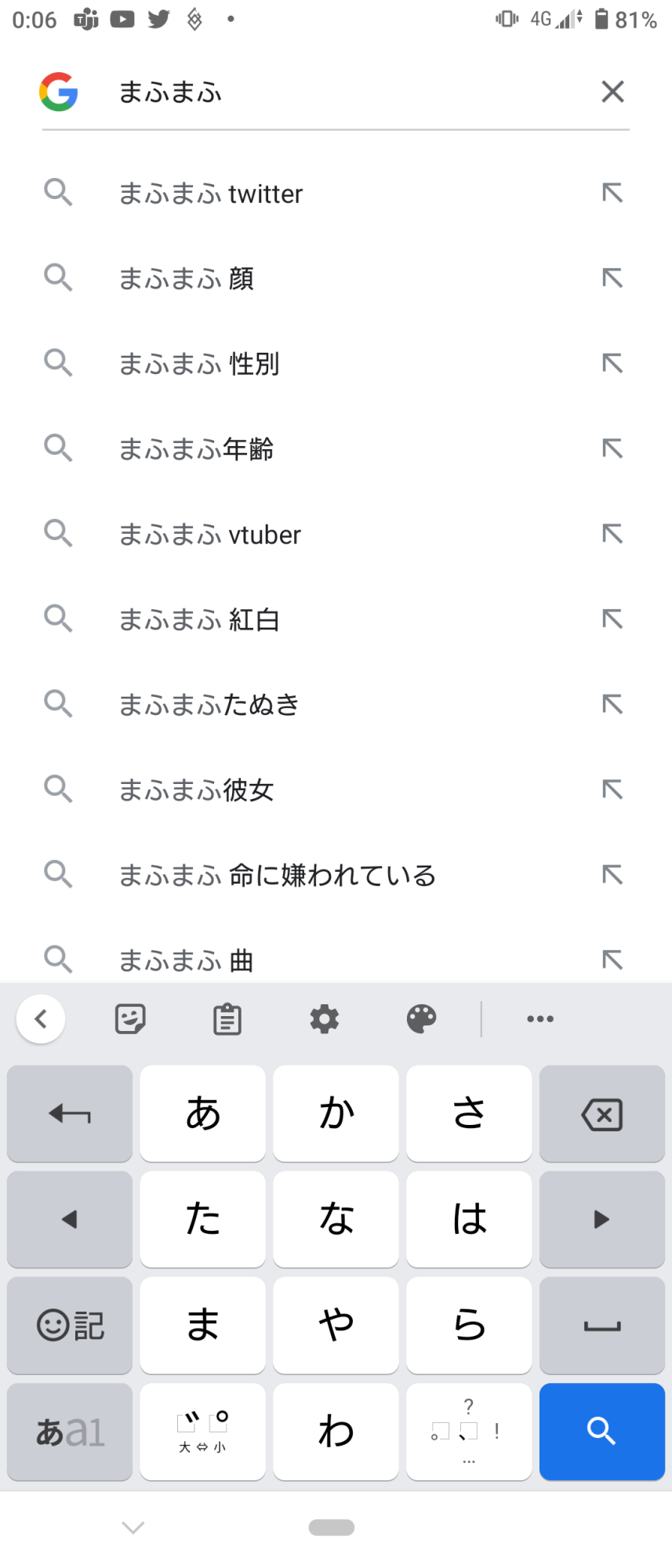Viewport: 672px width, 1568px height.
Task: Fill in まふまふ彼女 using its arrow icon
Action: pos(612,789)
